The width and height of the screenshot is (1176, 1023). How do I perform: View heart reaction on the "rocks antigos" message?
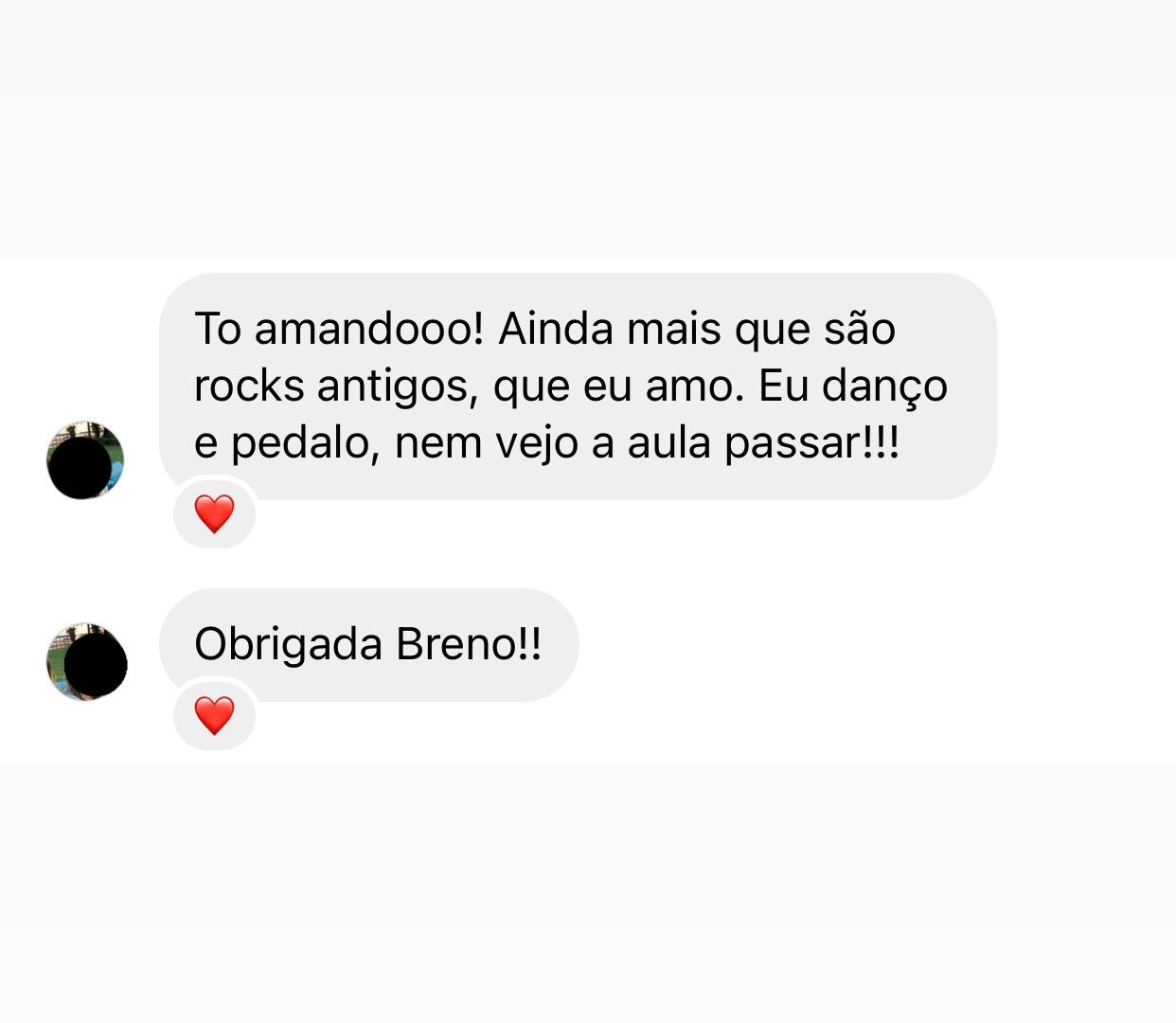[215, 514]
